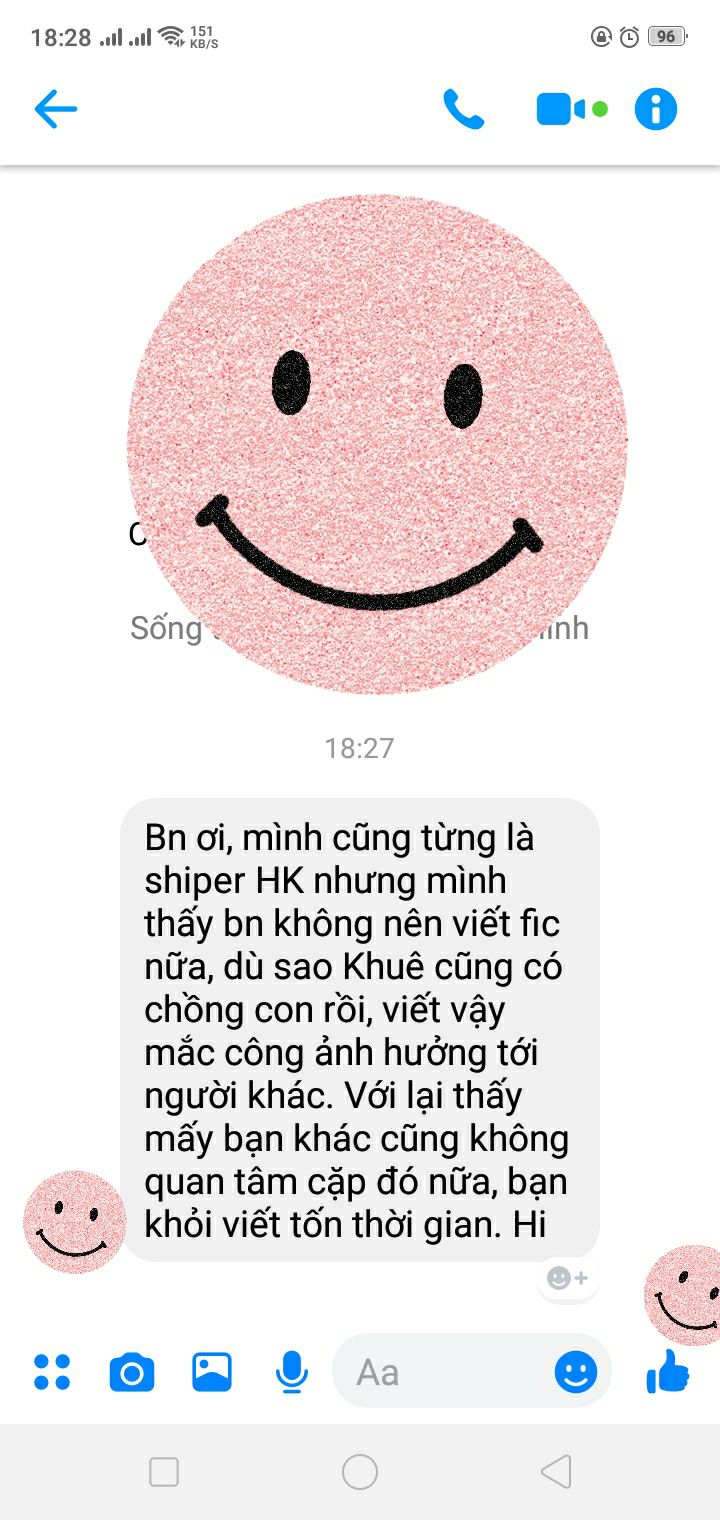Open conversation info details
720x1520 pixels.
coord(656,109)
